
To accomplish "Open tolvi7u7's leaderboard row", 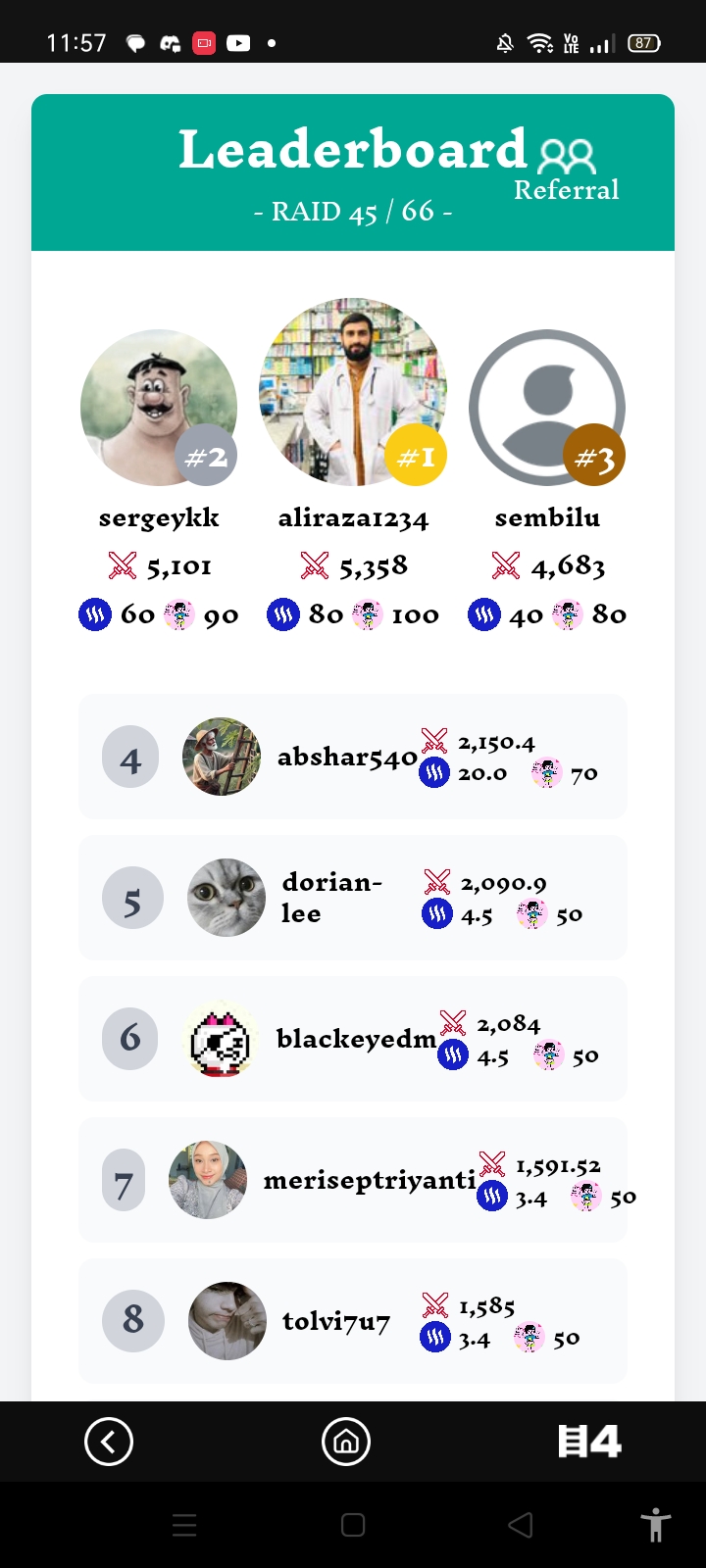I will pyautogui.click(x=353, y=1321).
